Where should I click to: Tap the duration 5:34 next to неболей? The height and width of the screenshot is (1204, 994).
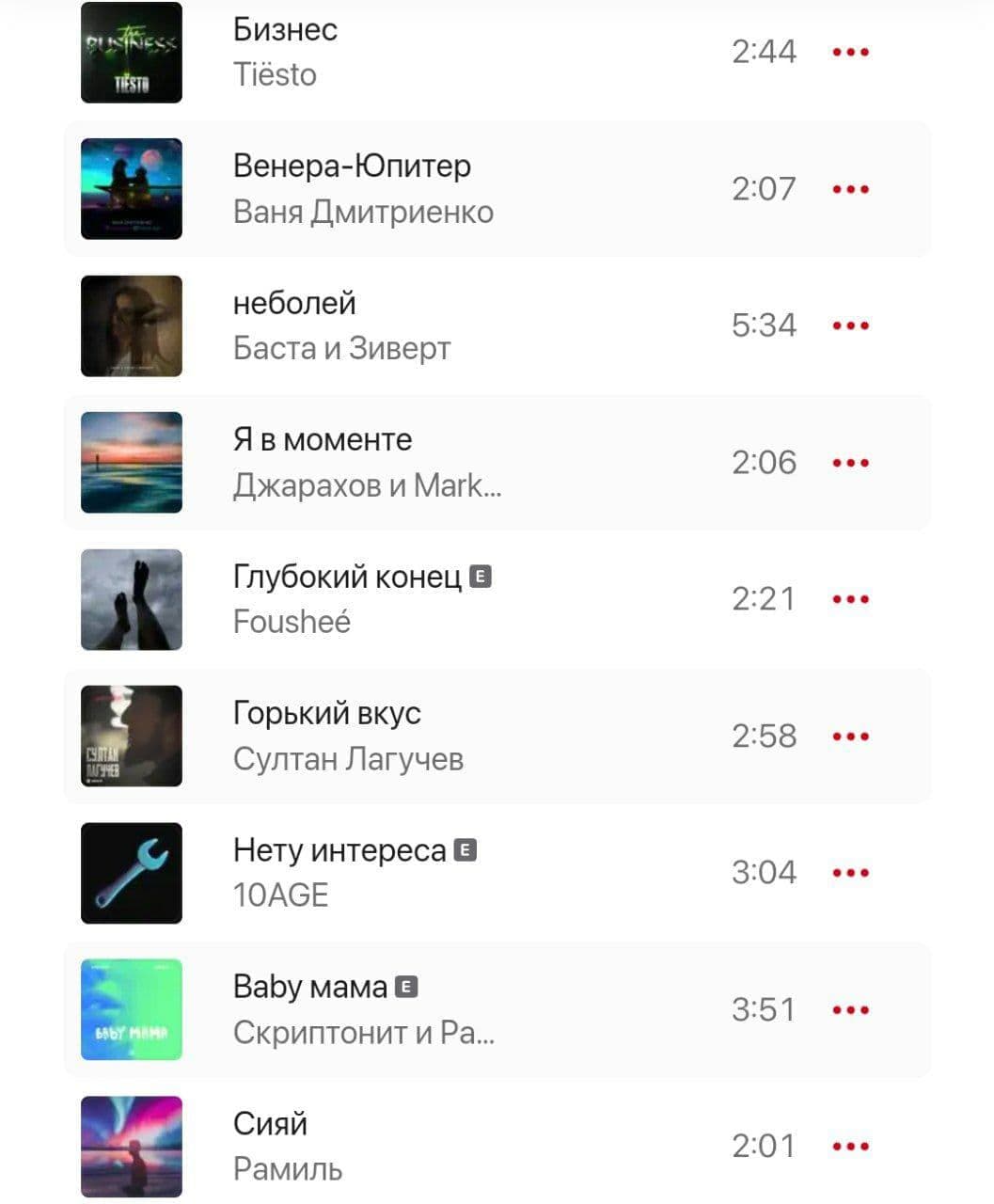(x=764, y=325)
